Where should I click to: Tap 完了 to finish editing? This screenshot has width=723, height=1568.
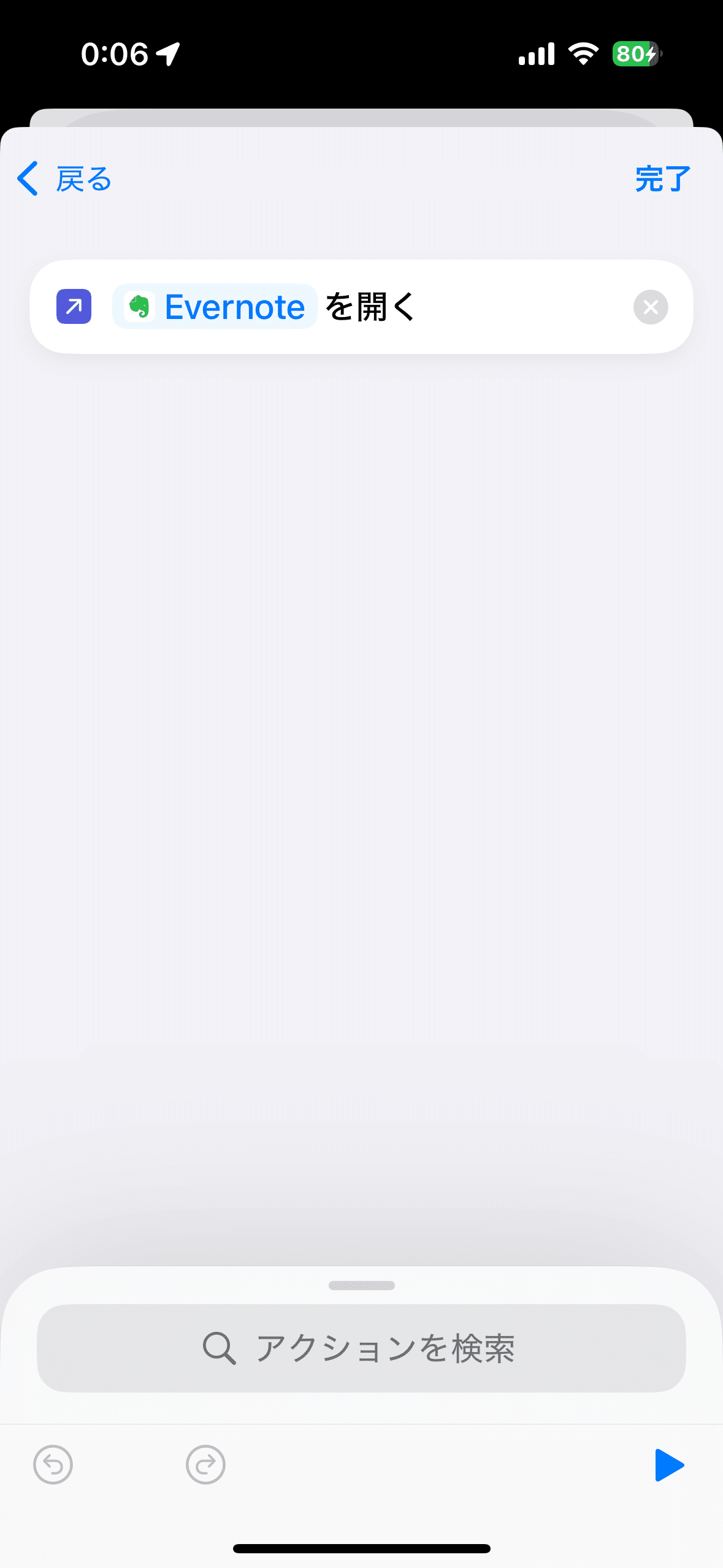(x=663, y=179)
